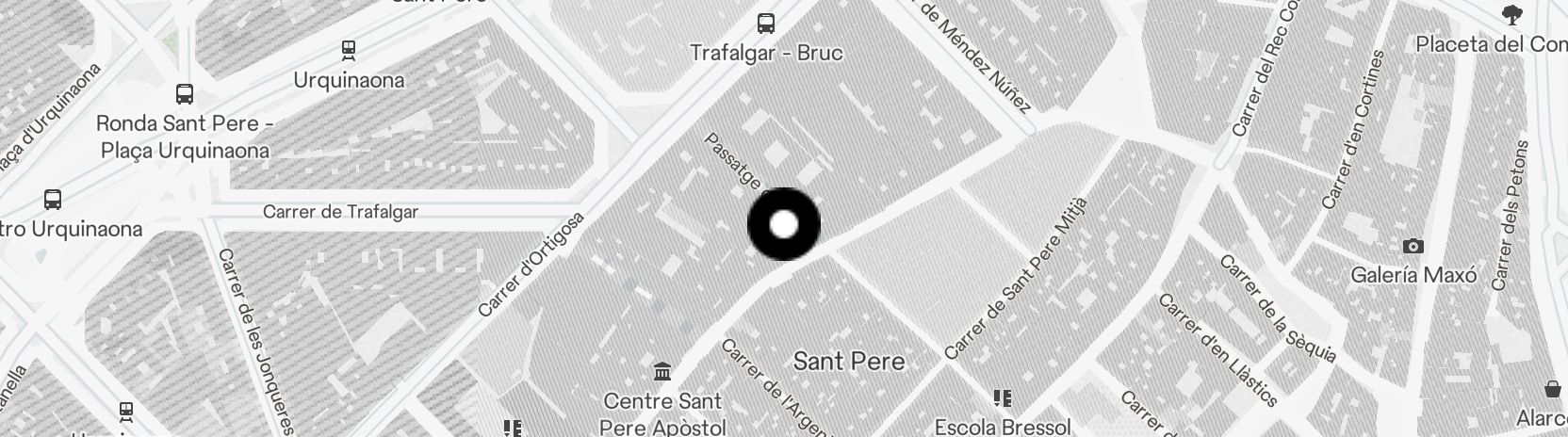Open the Urquinaona metro station marker

click(349, 50)
